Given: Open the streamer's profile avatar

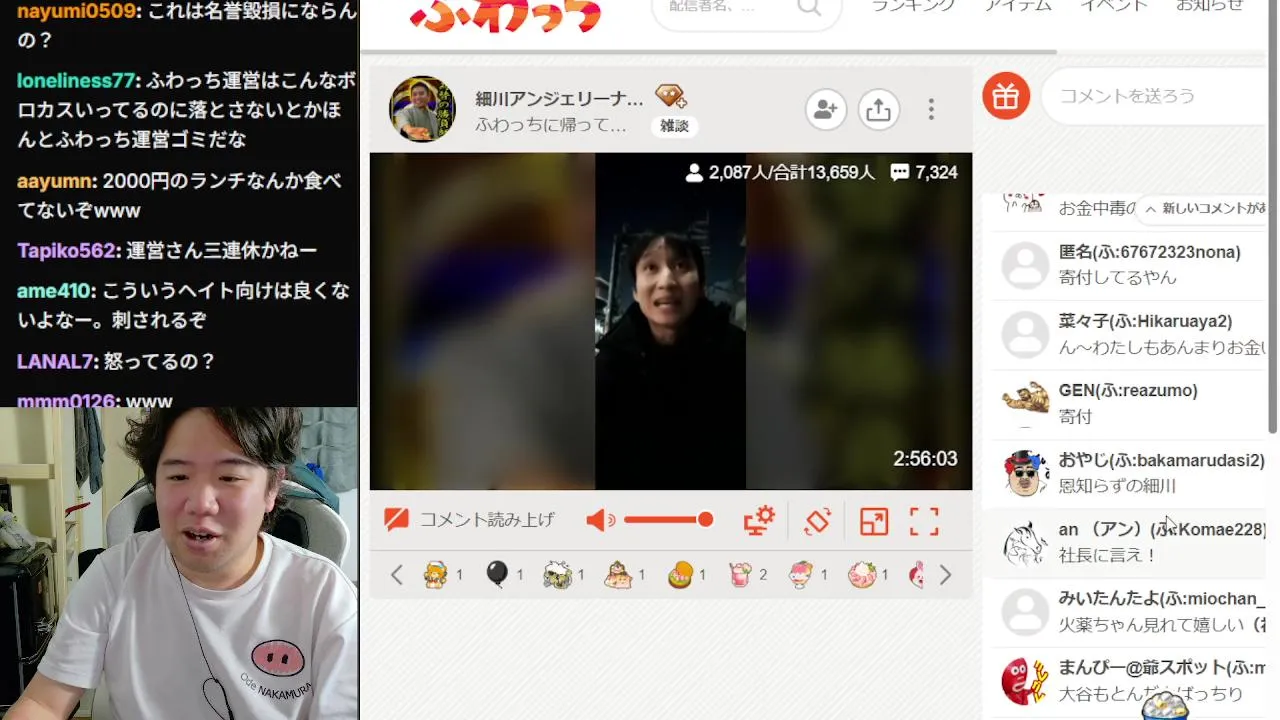Looking at the screenshot, I should click(x=422, y=109).
